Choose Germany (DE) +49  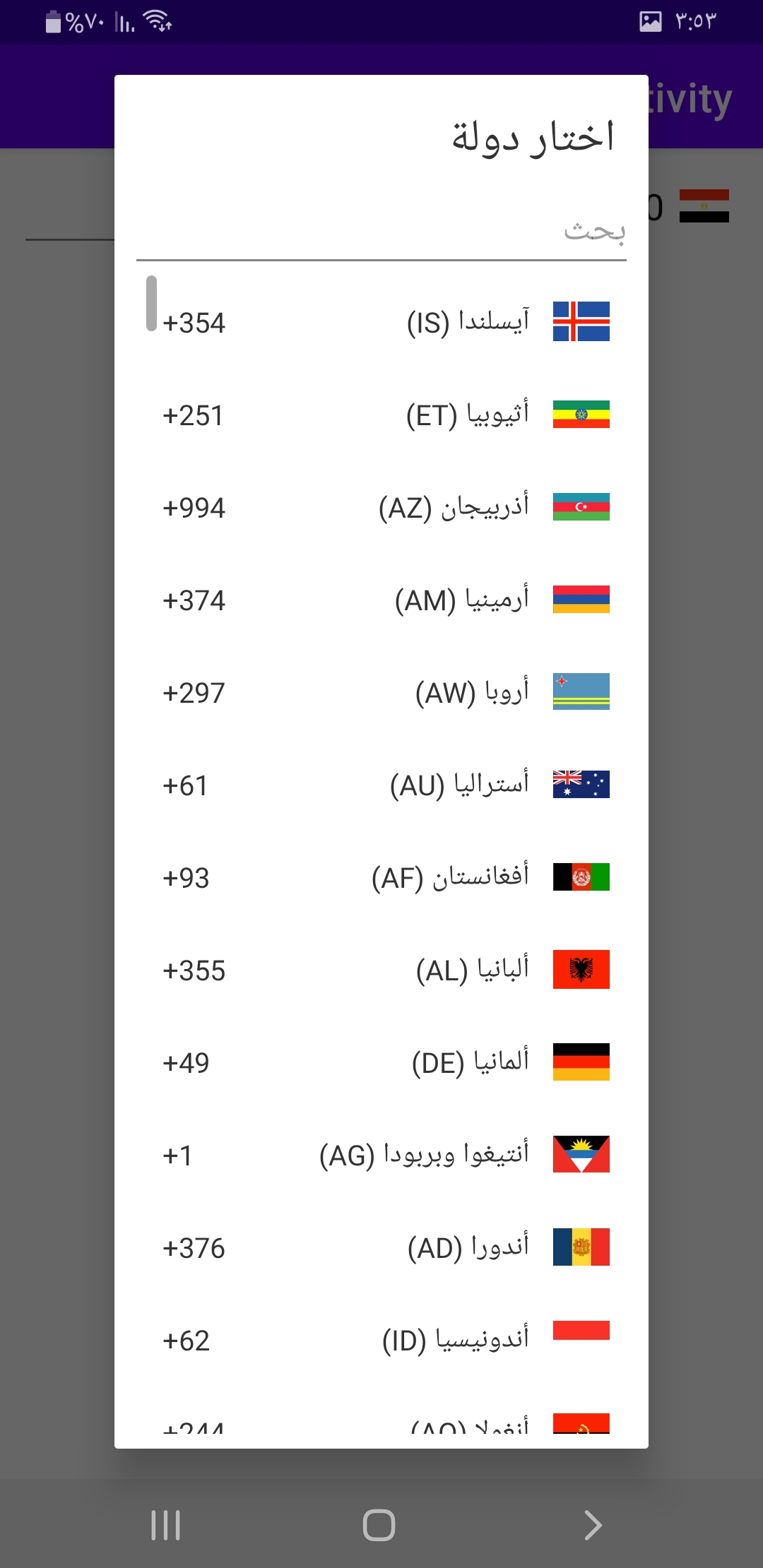[381, 1062]
